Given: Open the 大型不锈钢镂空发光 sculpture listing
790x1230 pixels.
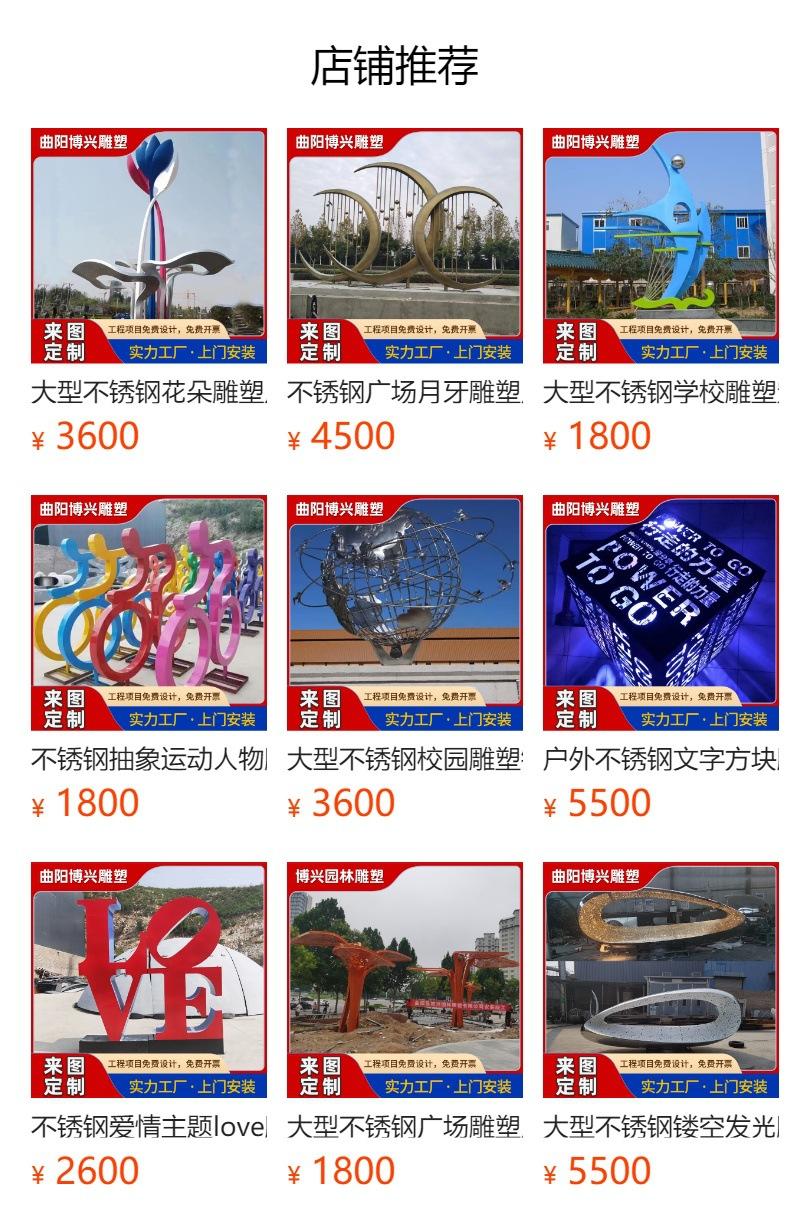Looking at the screenshot, I should click(661, 980).
